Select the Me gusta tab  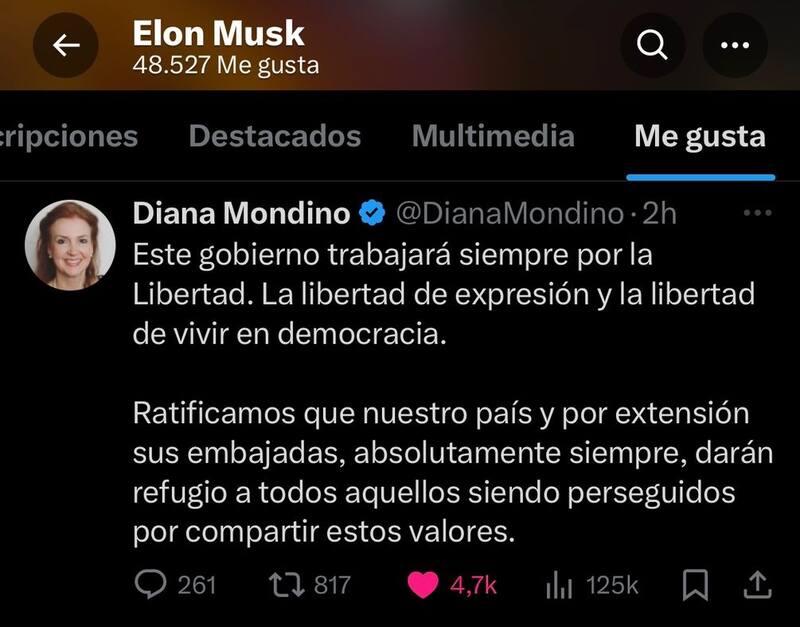(700, 136)
